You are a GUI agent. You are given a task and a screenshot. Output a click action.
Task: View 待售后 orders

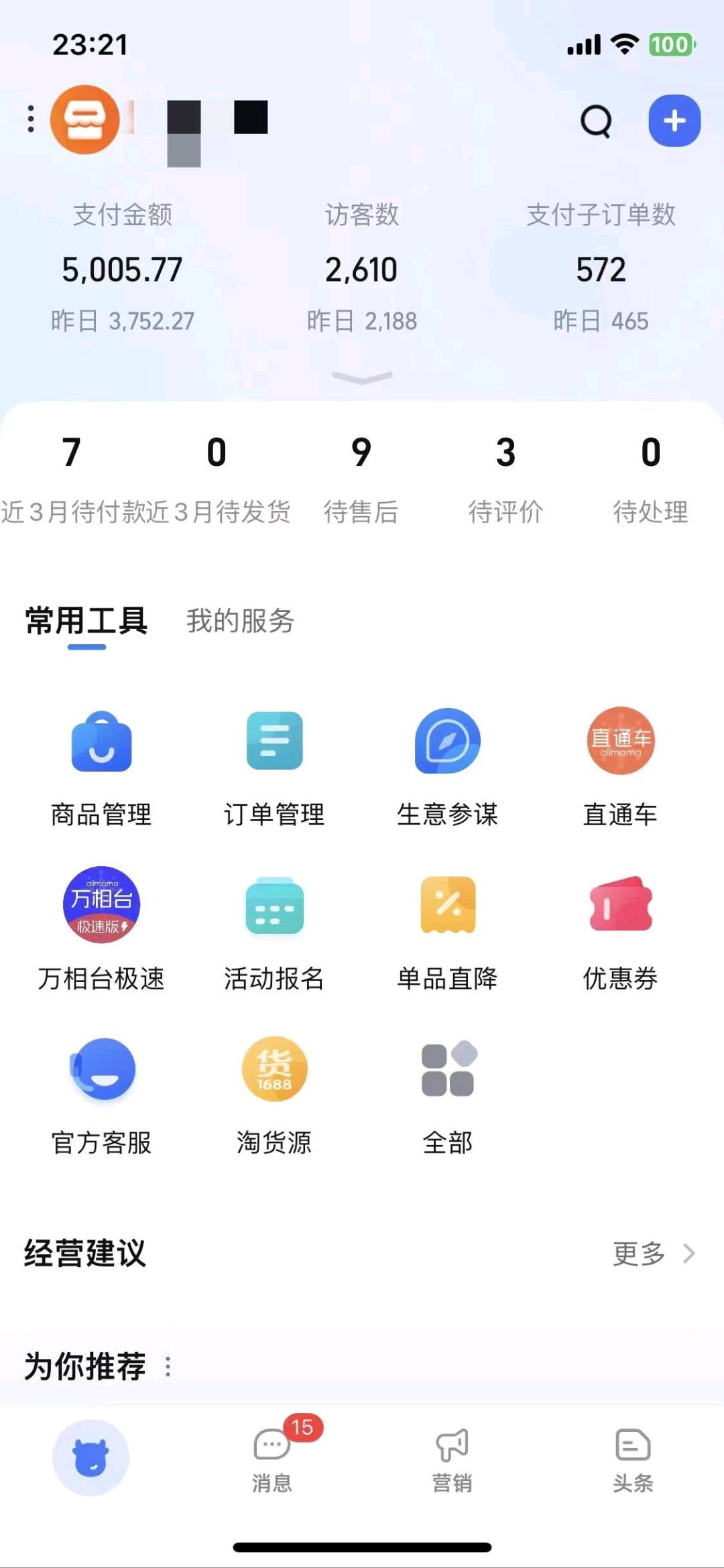pyautogui.click(x=361, y=480)
